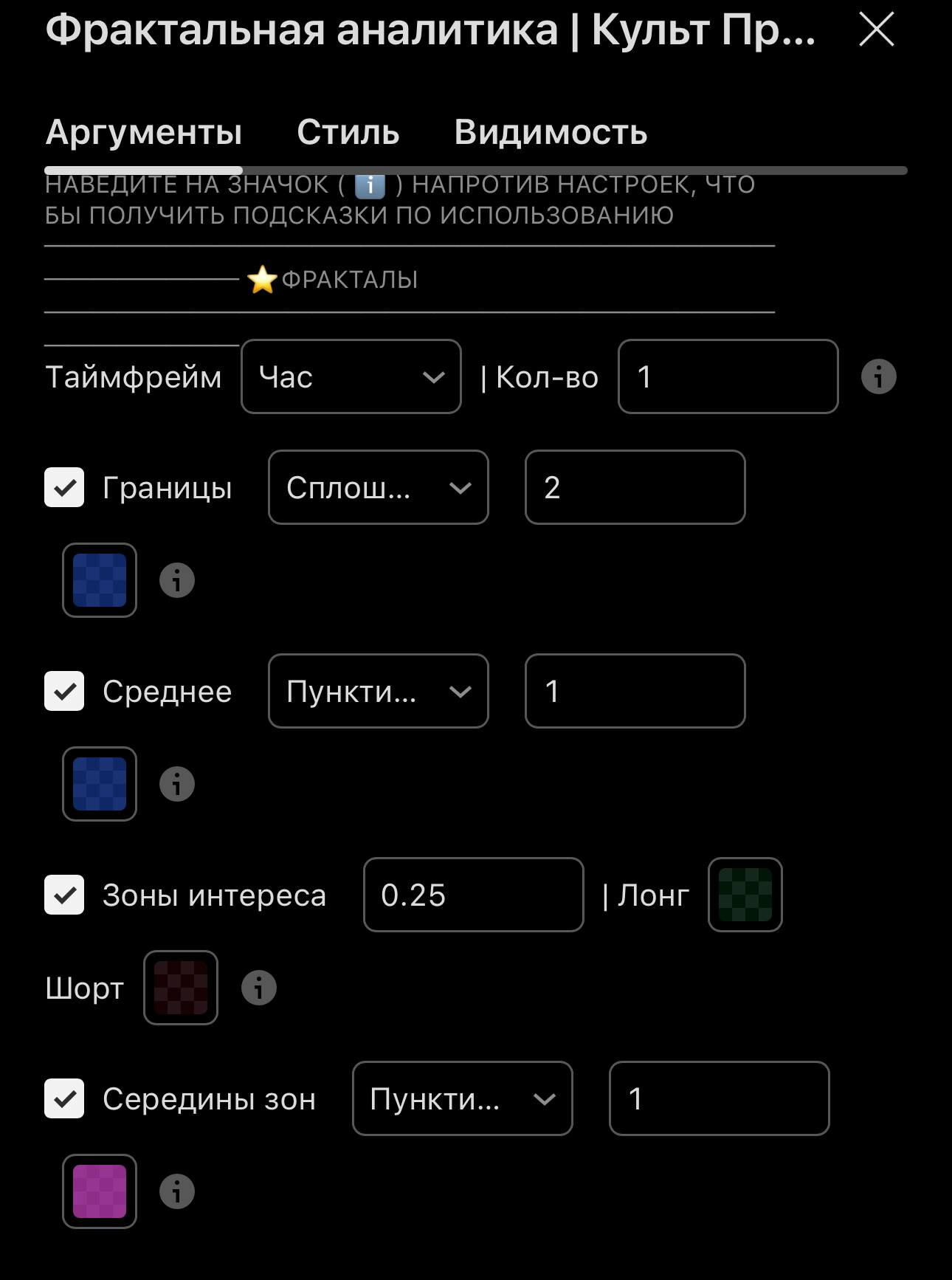Open the Таймфрейм dropdown showing Час
This screenshot has width=952, height=1280.
click(351, 377)
